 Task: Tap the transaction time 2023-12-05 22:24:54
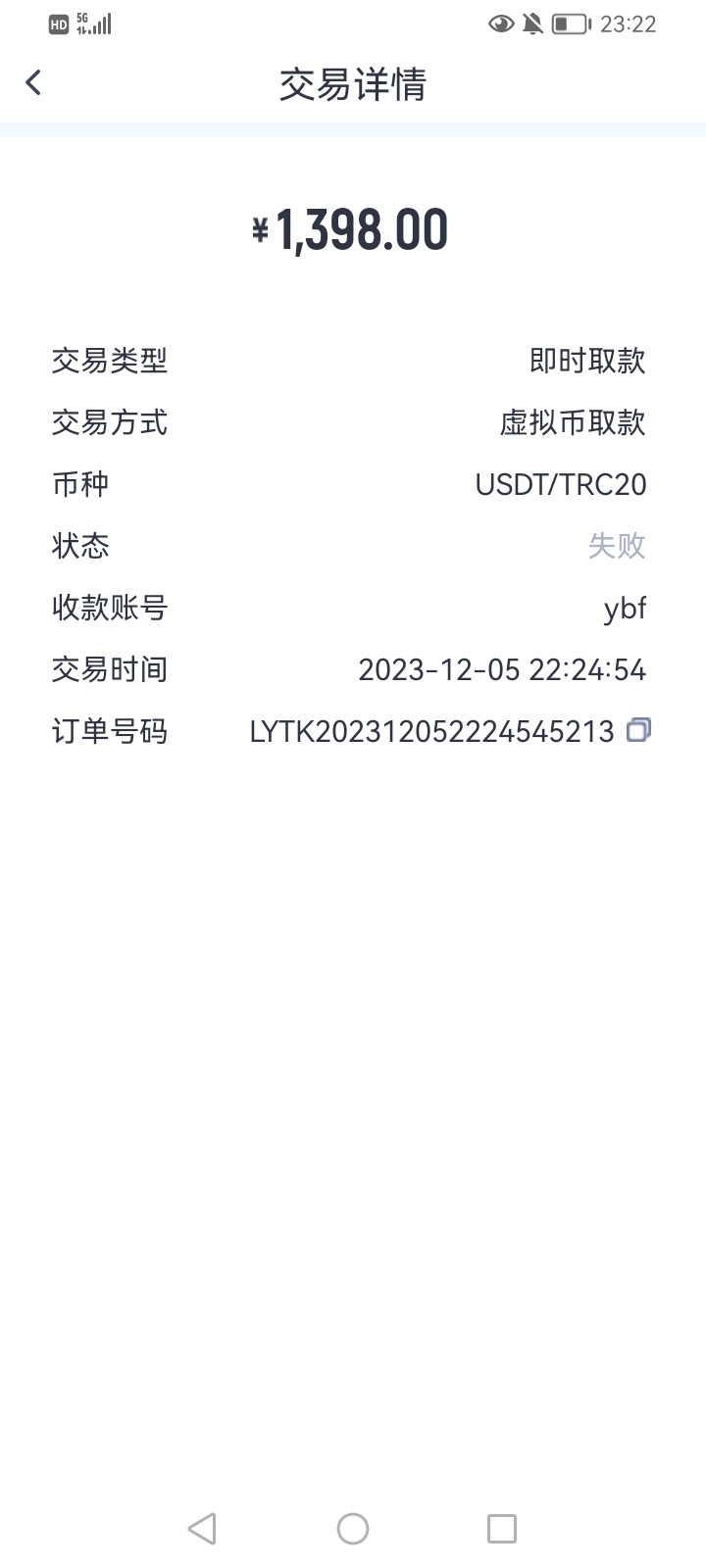502,669
